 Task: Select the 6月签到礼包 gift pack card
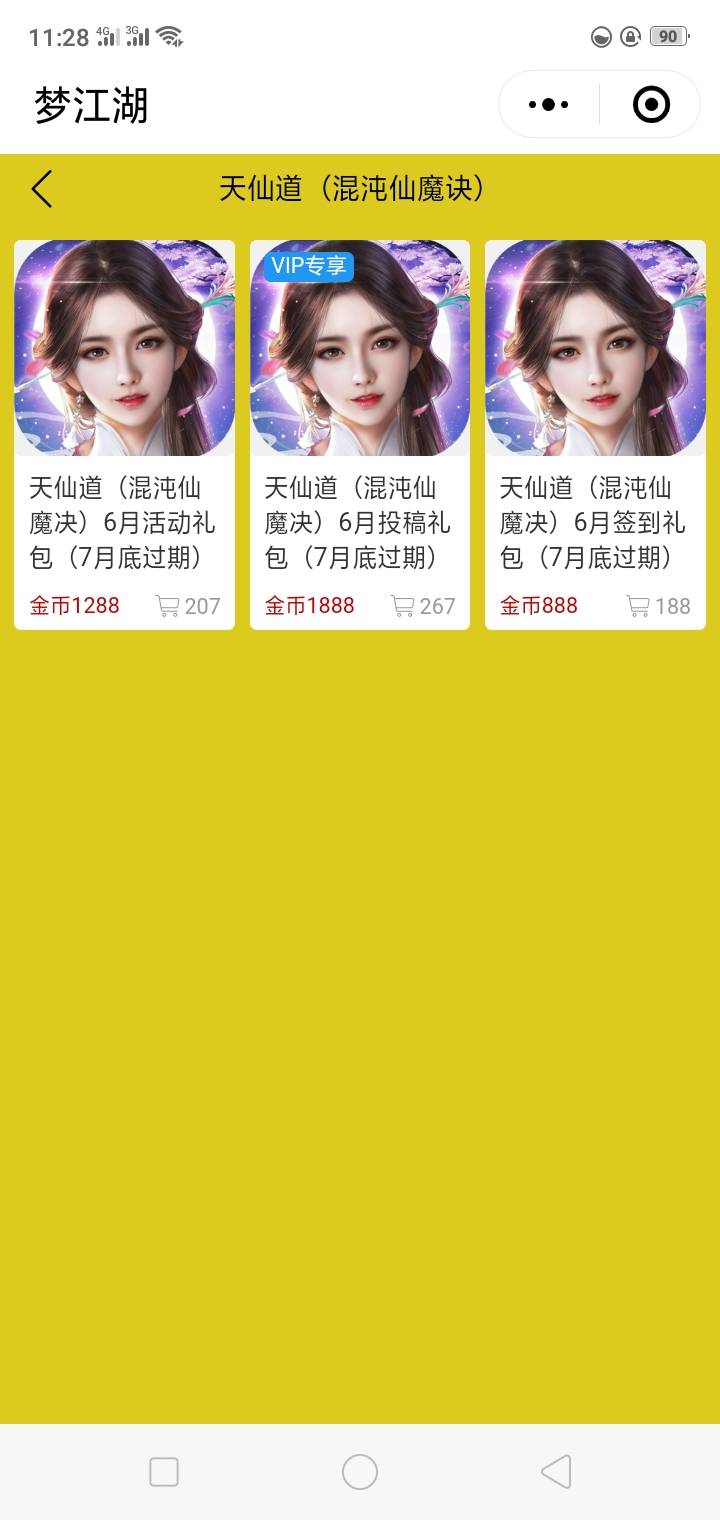point(595,434)
